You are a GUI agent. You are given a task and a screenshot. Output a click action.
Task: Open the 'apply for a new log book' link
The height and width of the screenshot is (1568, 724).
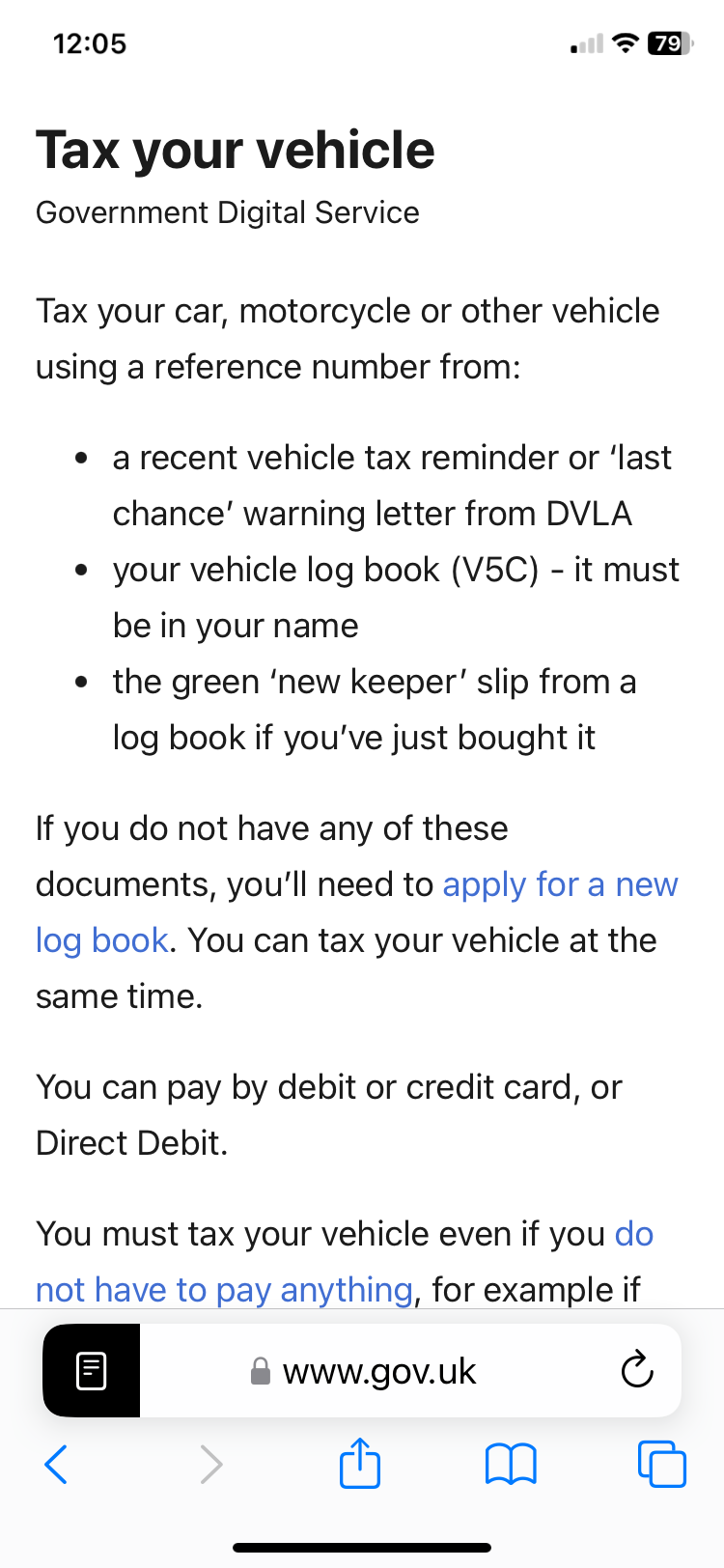coord(560,885)
